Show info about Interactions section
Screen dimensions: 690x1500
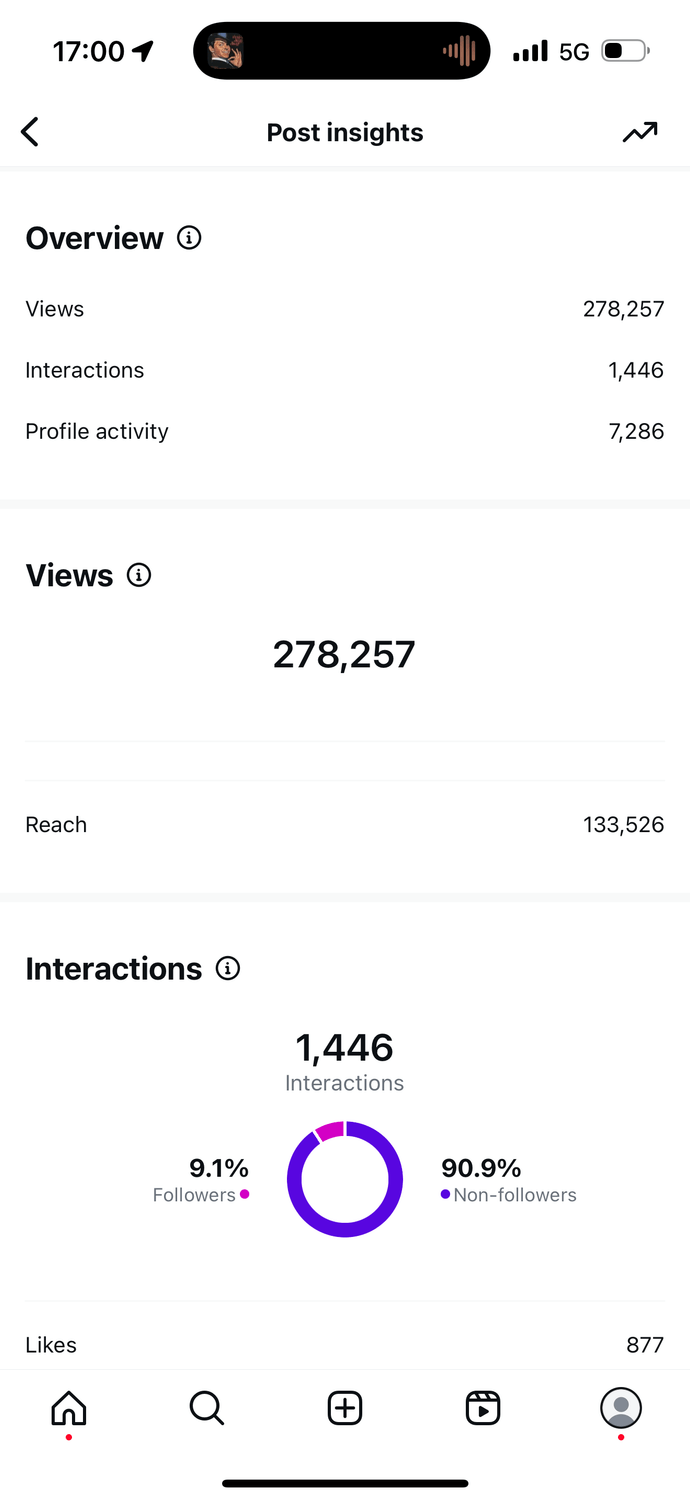pyautogui.click(x=228, y=968)
